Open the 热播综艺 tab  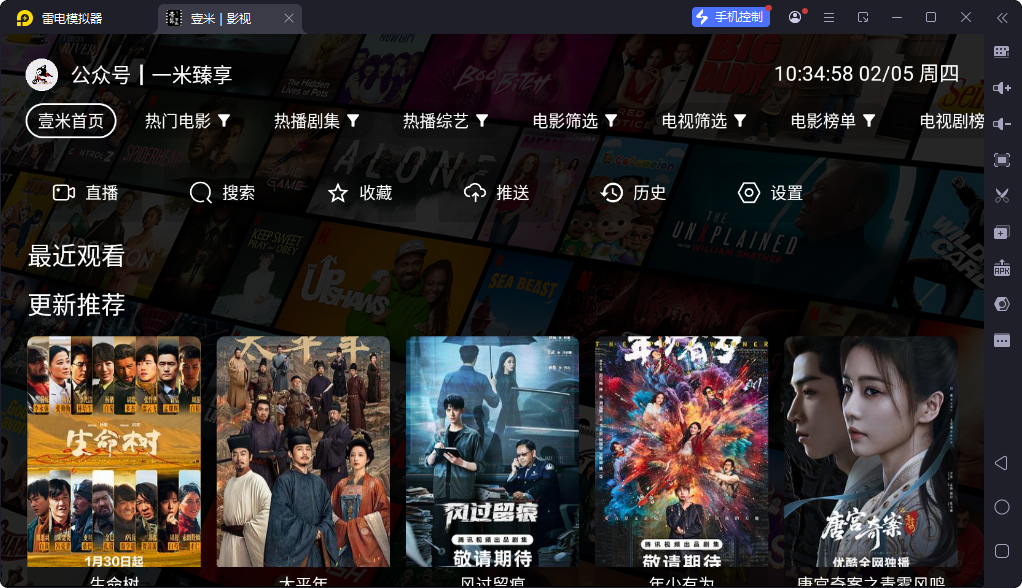pyautogui.click(x=445, y=121)
